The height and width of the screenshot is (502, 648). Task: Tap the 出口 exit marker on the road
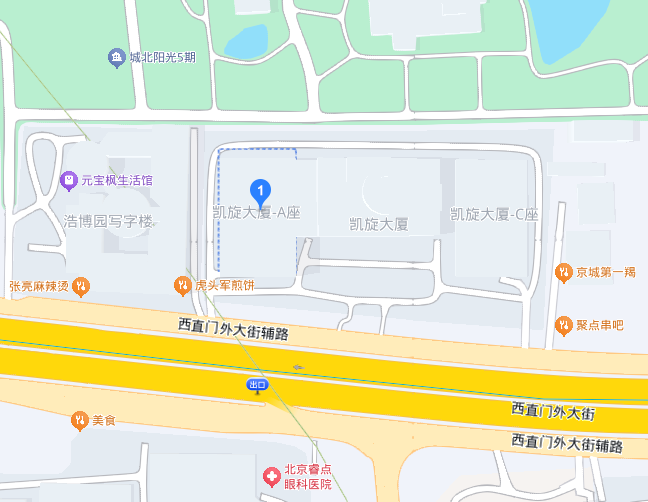click(x=258, y=384)
